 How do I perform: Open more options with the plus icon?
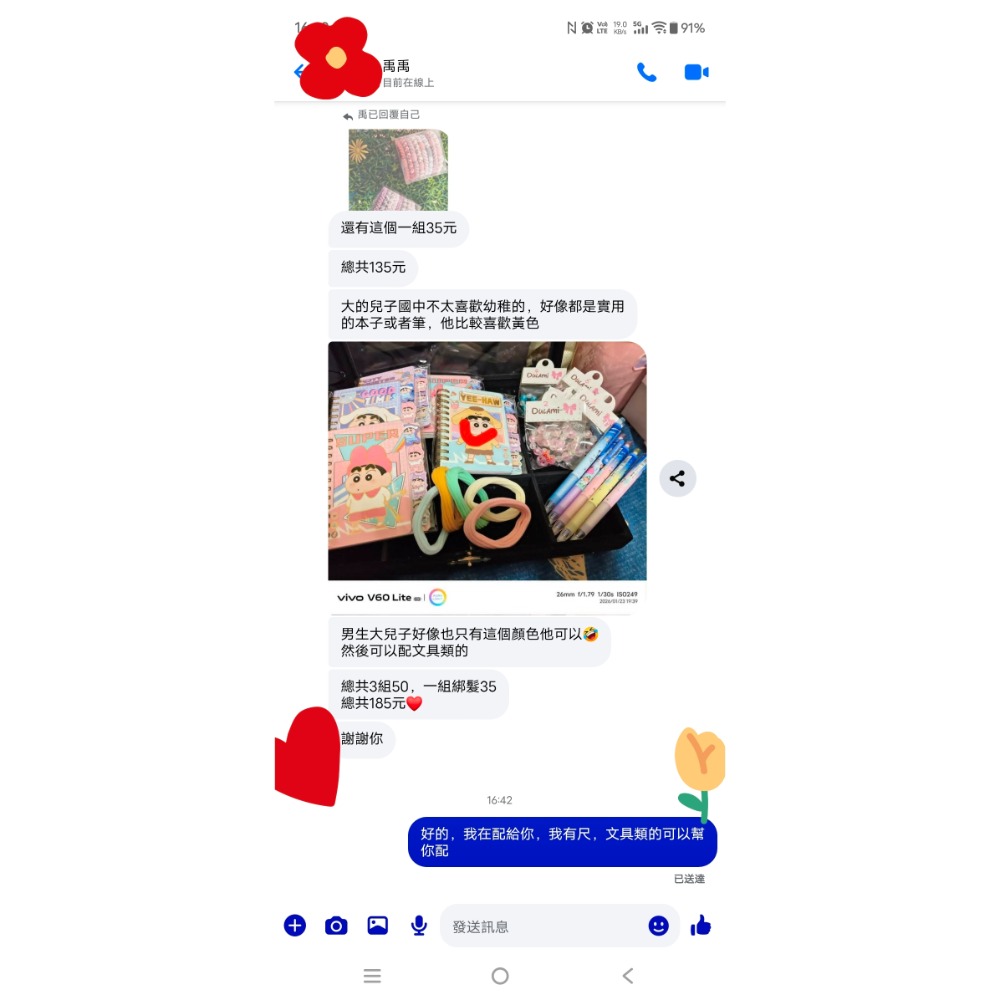295,925
